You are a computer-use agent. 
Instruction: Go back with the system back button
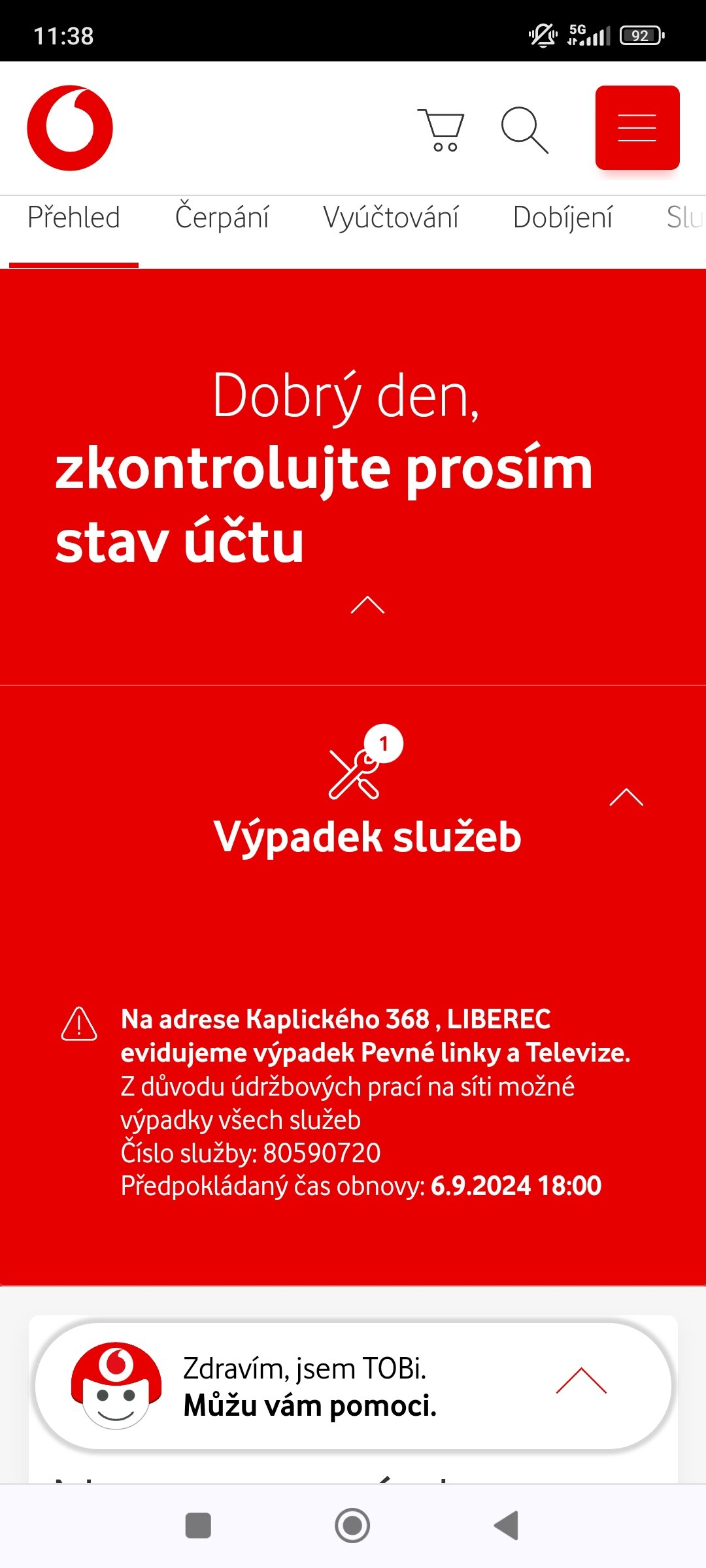click(x=507, y=1526)
